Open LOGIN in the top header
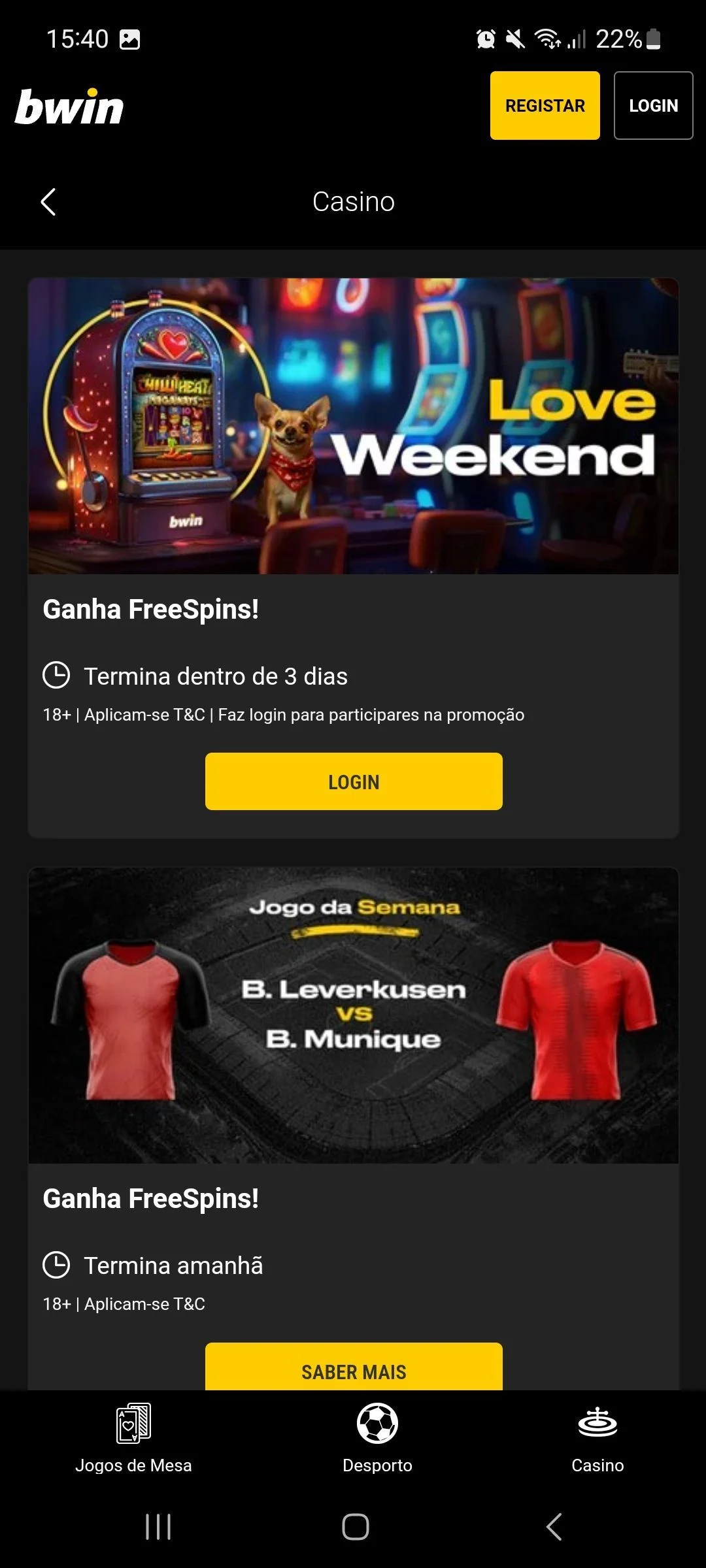This screenshot has width=706, height=1568. 653,105
